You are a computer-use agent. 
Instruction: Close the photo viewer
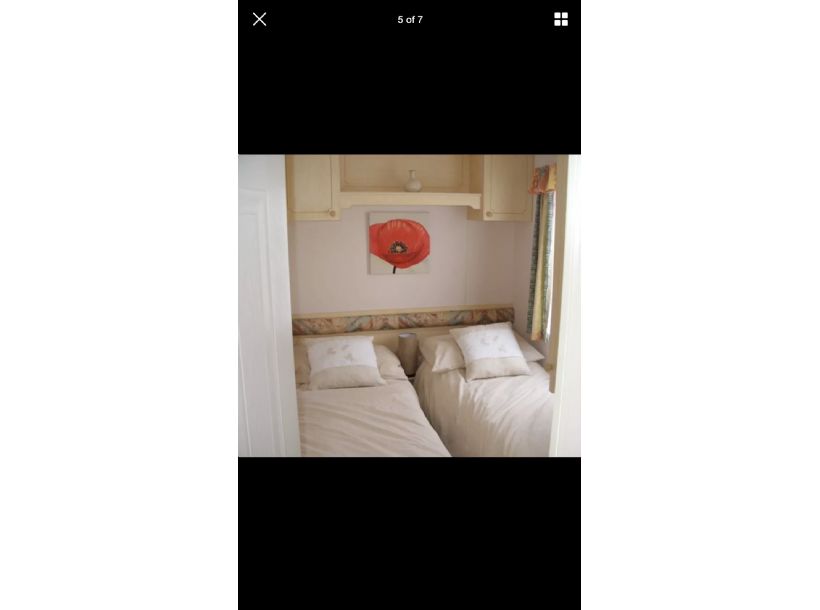tap(259, 19)
